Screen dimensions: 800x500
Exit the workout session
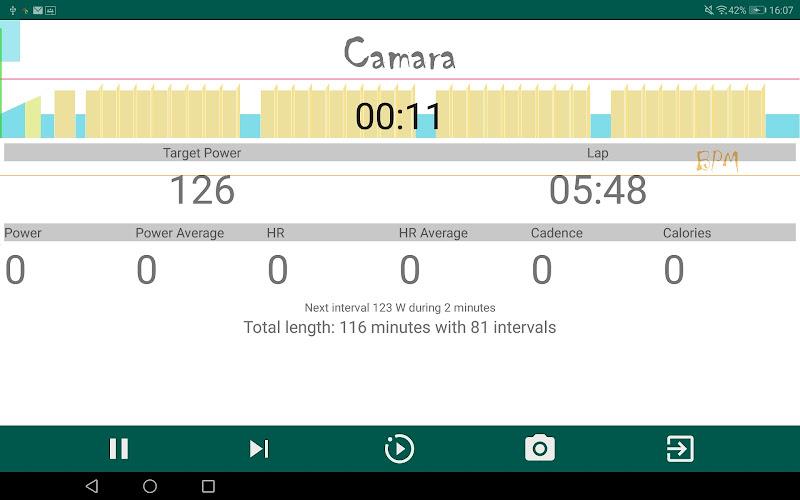[680, 449]
